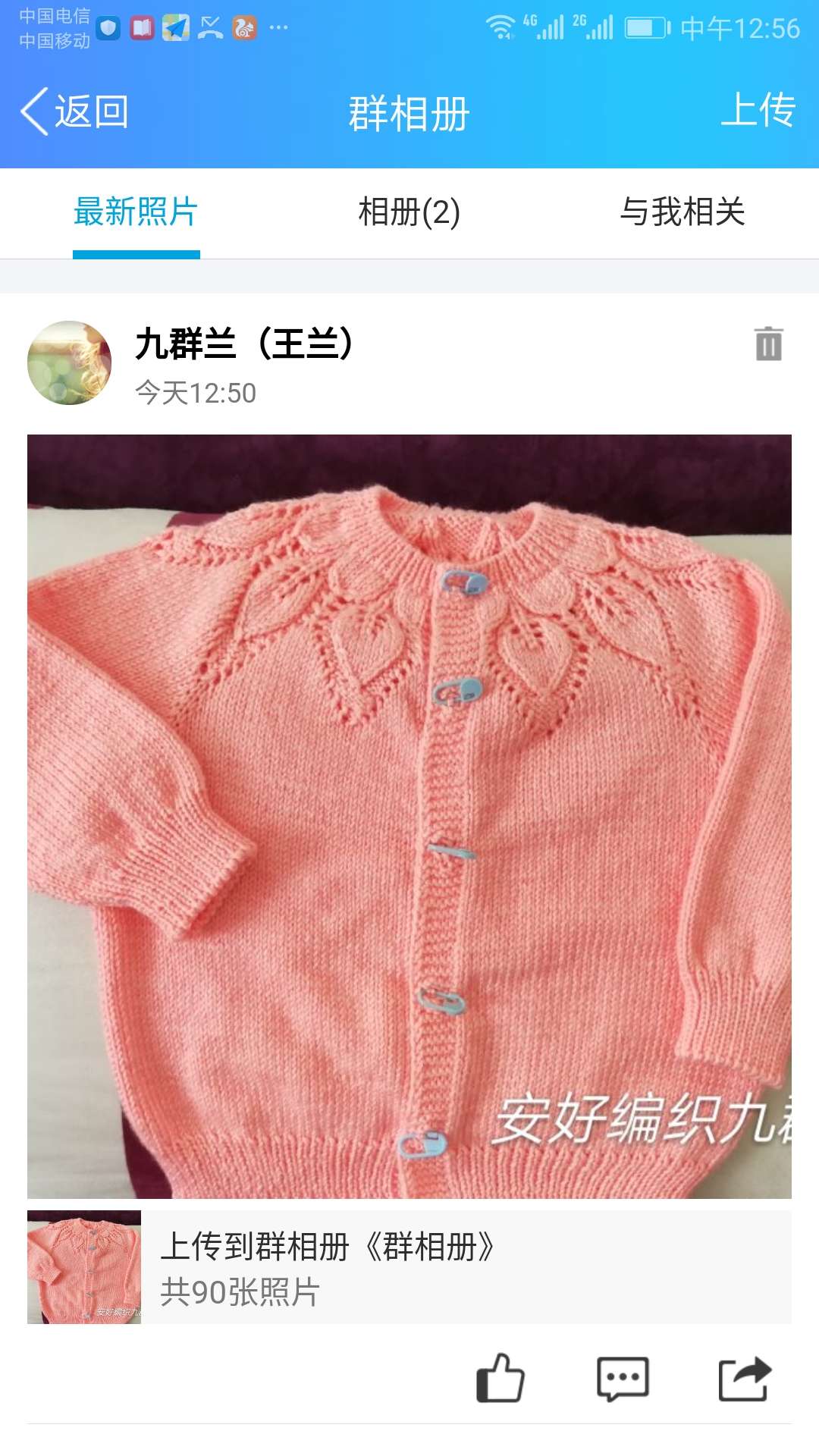Viewport: 819px width, 1456px height.
Task: Open the 与我相关 tab
Action: [682, 212]
